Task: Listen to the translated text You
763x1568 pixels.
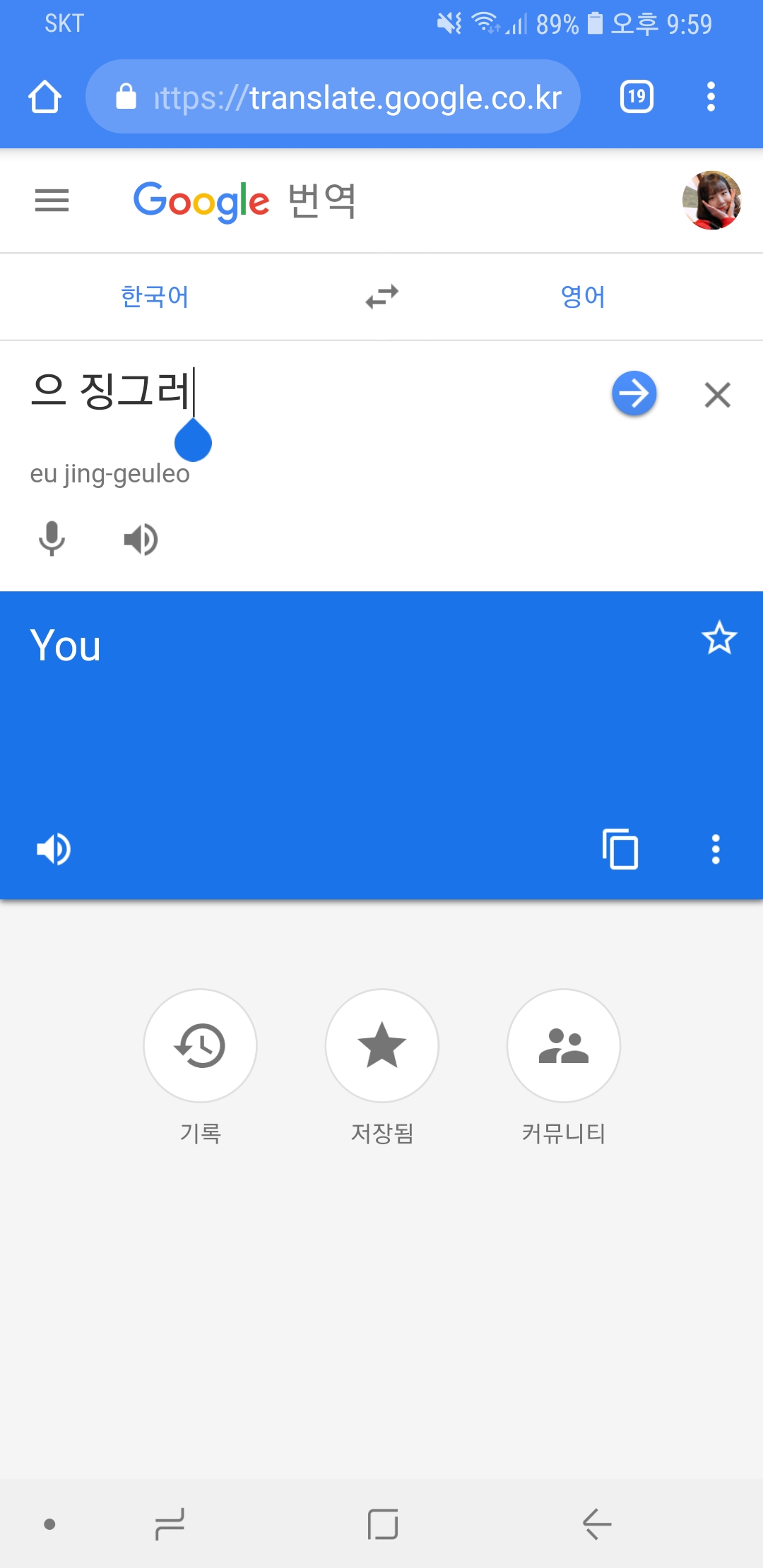Action: click(x=54, y=849)
